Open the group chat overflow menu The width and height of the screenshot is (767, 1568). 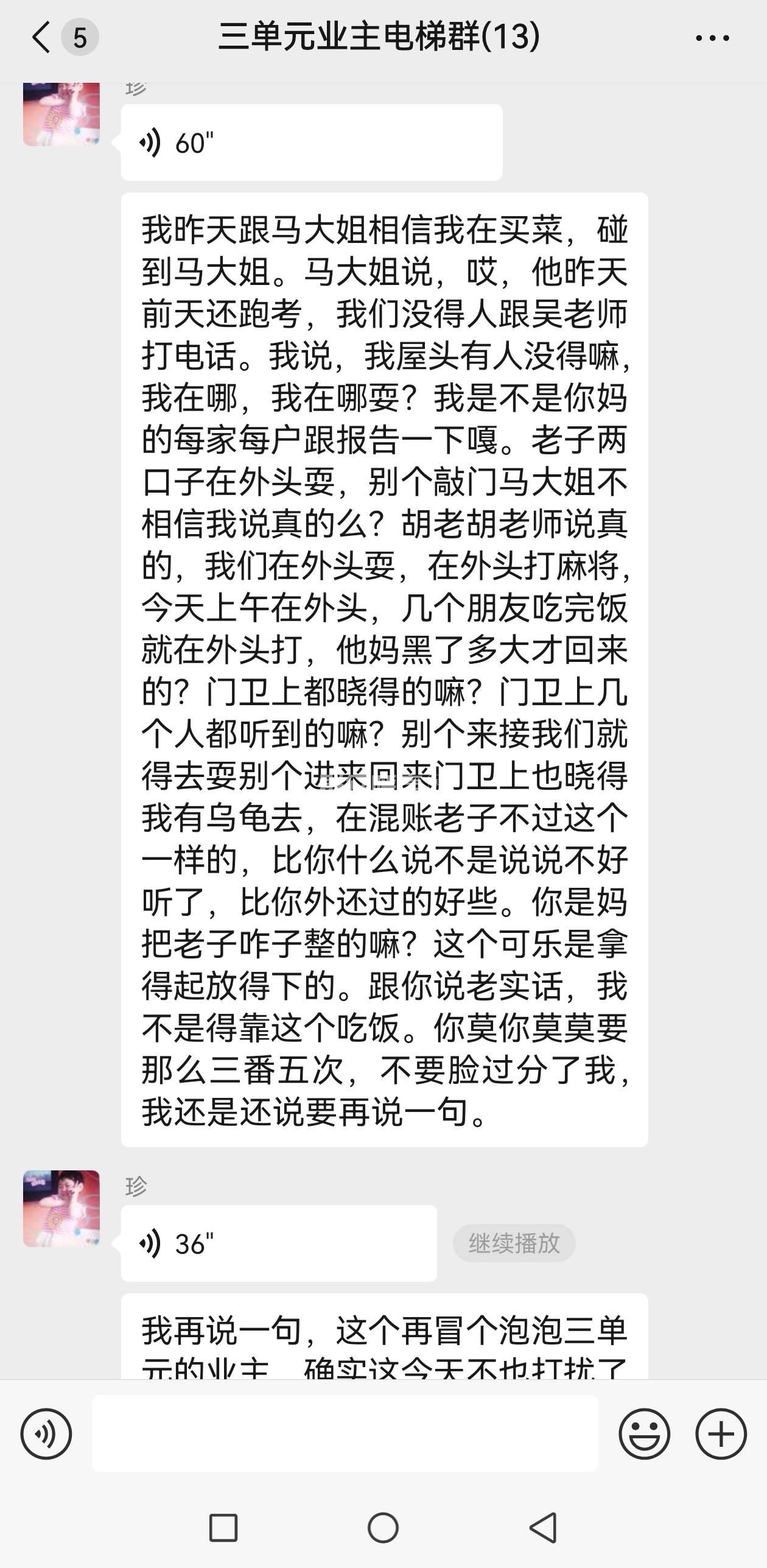point(712,38)
